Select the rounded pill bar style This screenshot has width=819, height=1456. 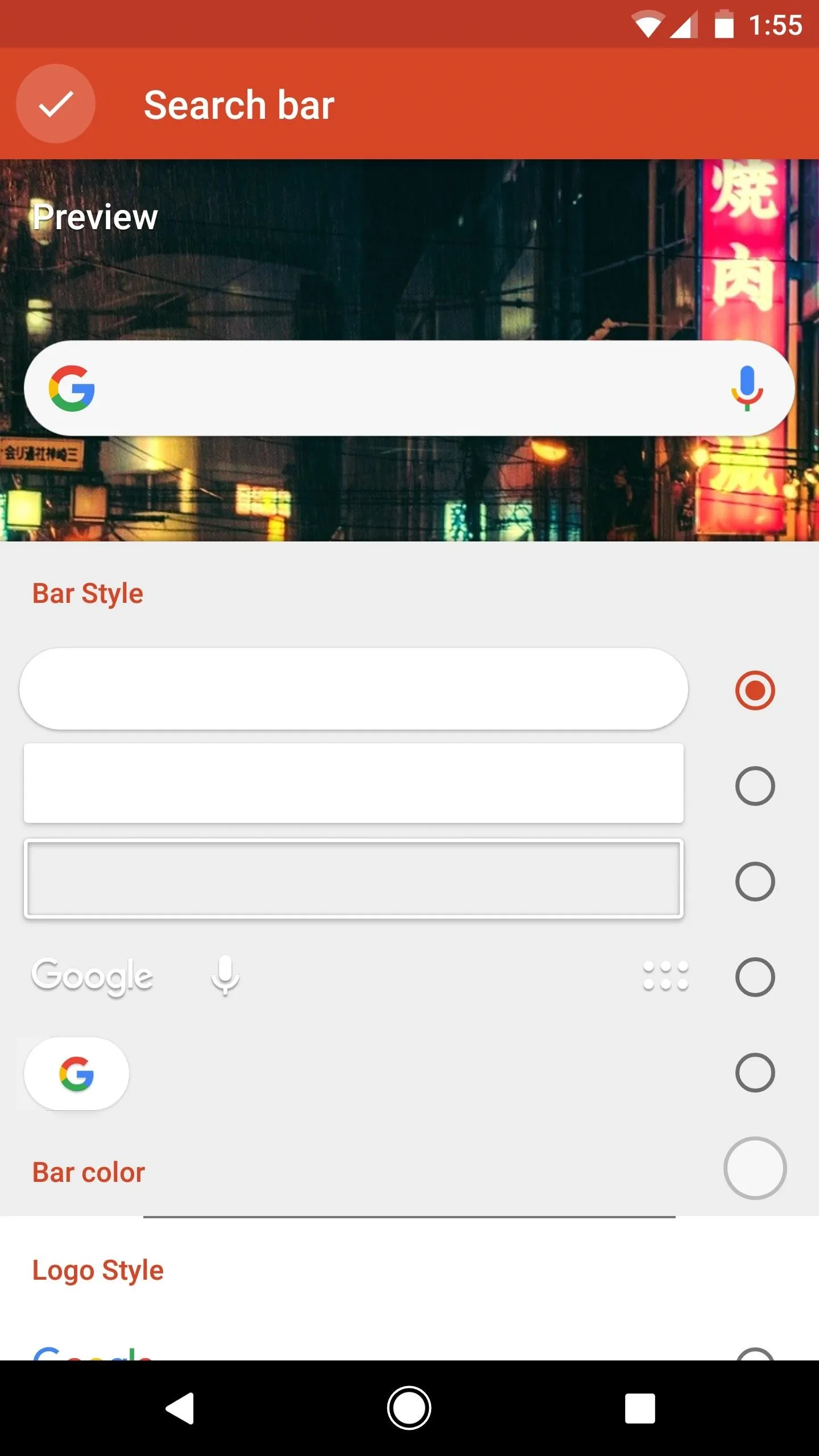pos(755,690)
